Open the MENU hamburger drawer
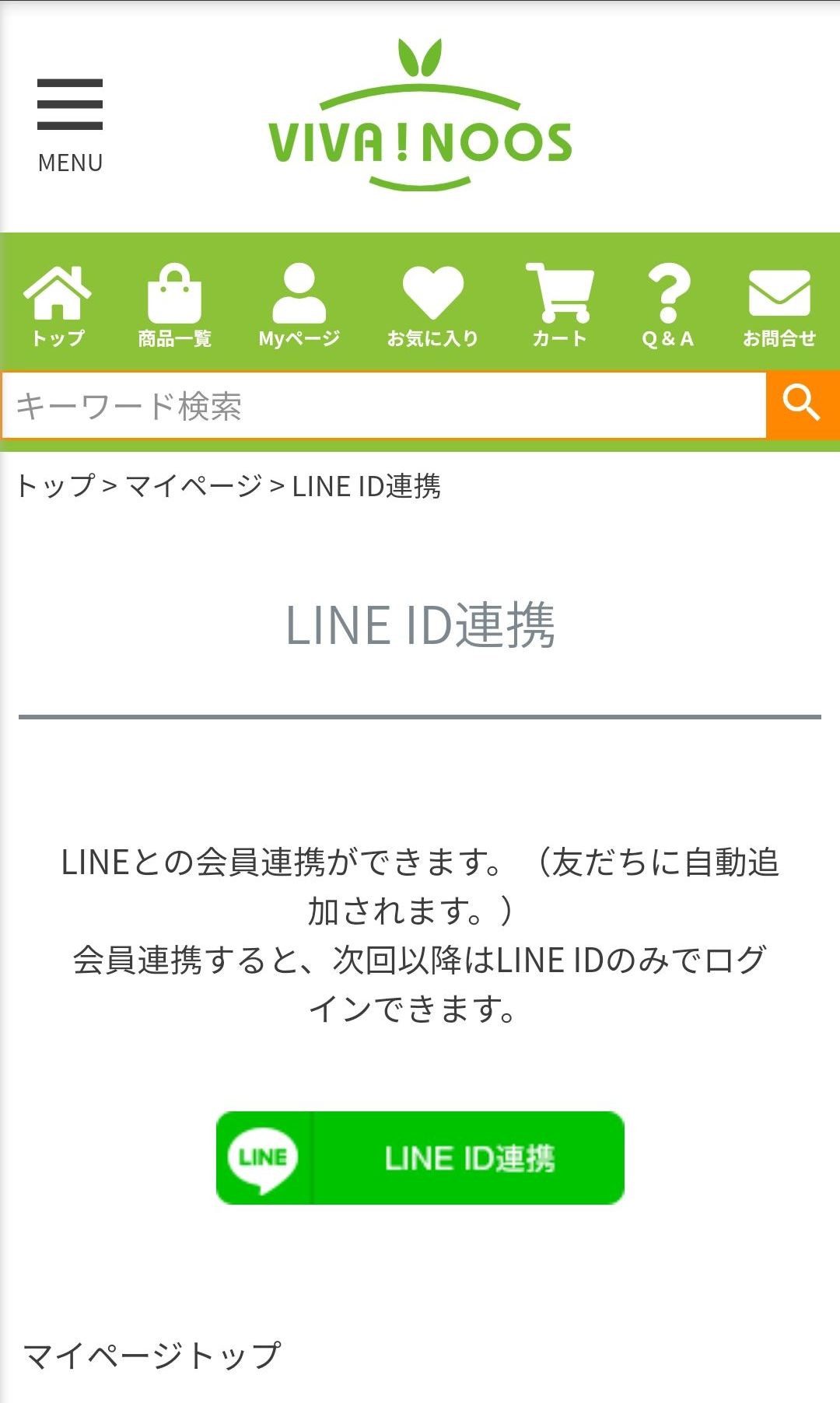Screen dimensions: 840x1403 [x=70, y=124]
